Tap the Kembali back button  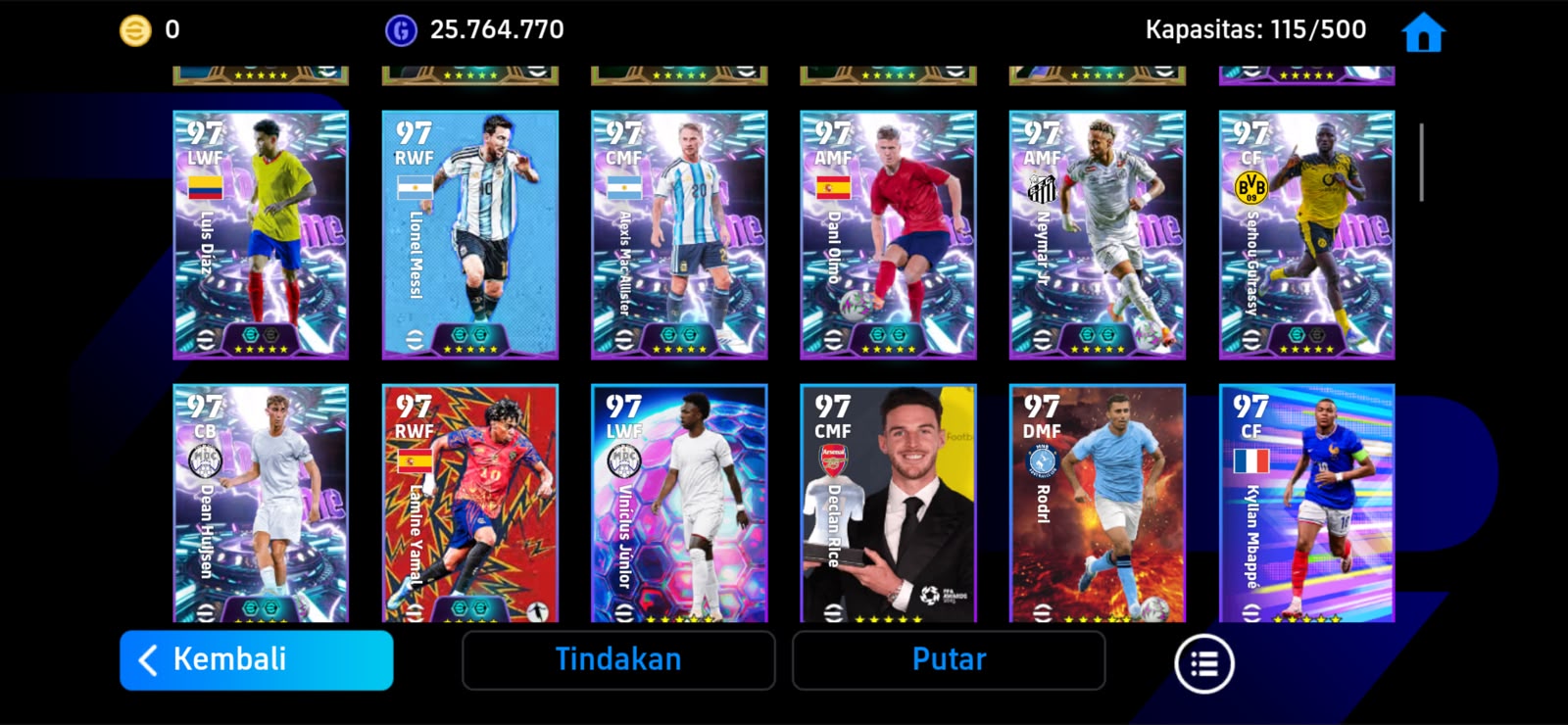coord(257,659)
